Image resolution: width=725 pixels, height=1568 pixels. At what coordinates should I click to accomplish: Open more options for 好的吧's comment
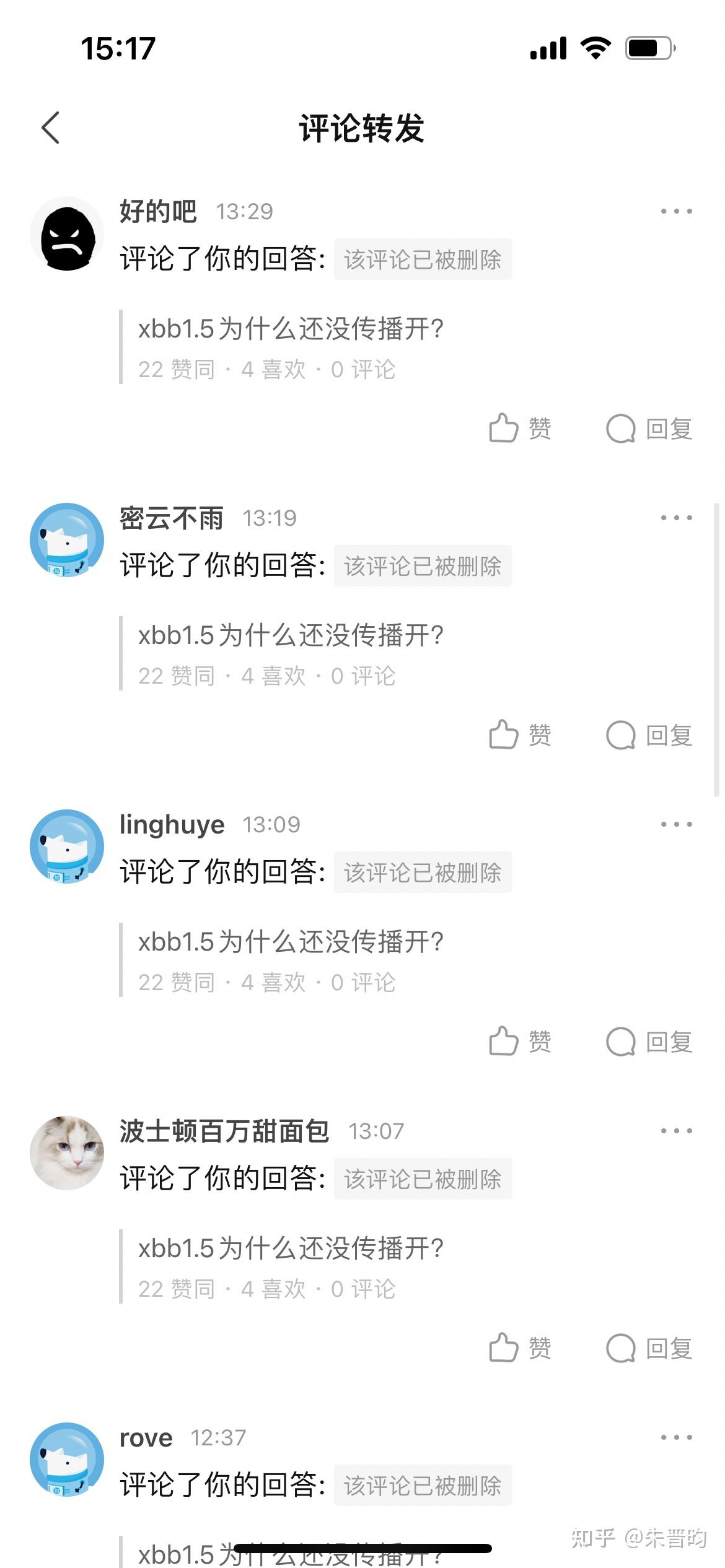pos(675,212)
